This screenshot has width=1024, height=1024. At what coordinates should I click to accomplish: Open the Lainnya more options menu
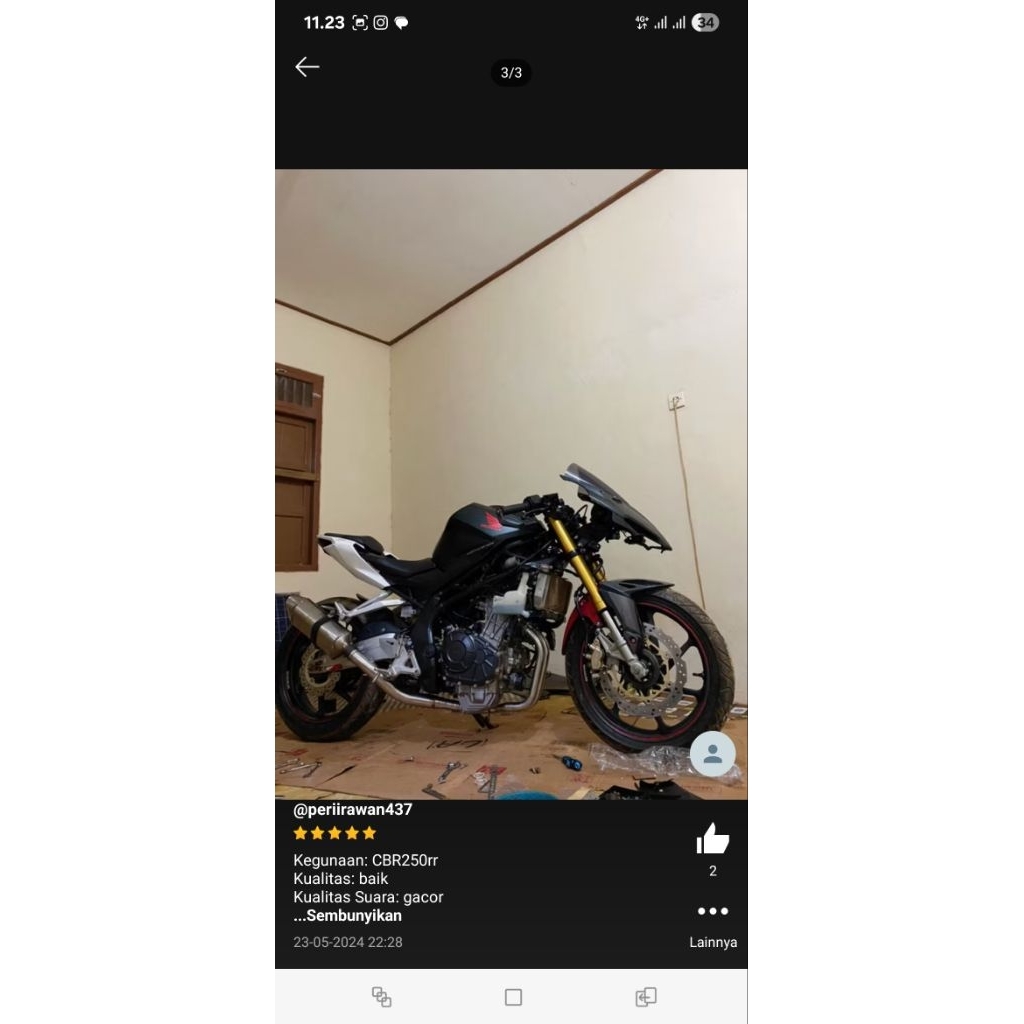[x=712, y=911]
